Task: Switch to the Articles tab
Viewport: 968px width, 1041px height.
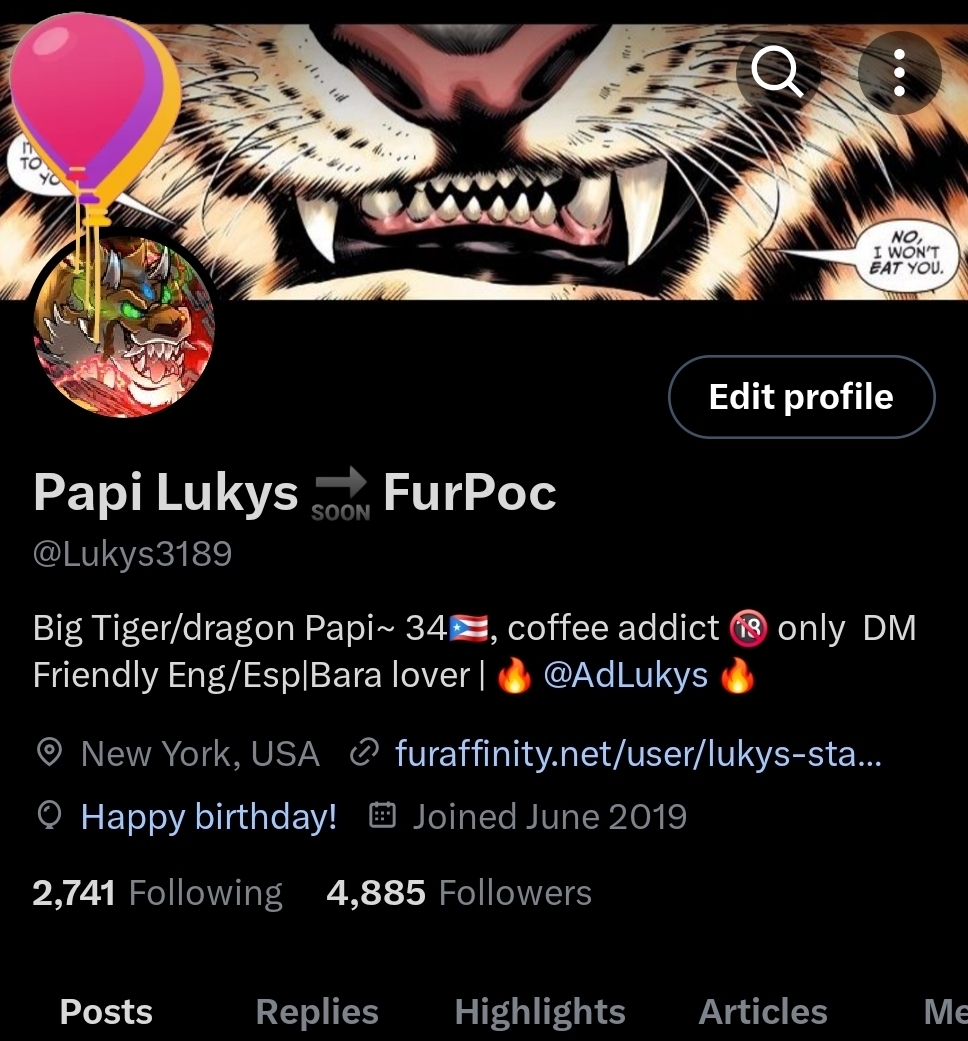Action: click(763, 1012)
